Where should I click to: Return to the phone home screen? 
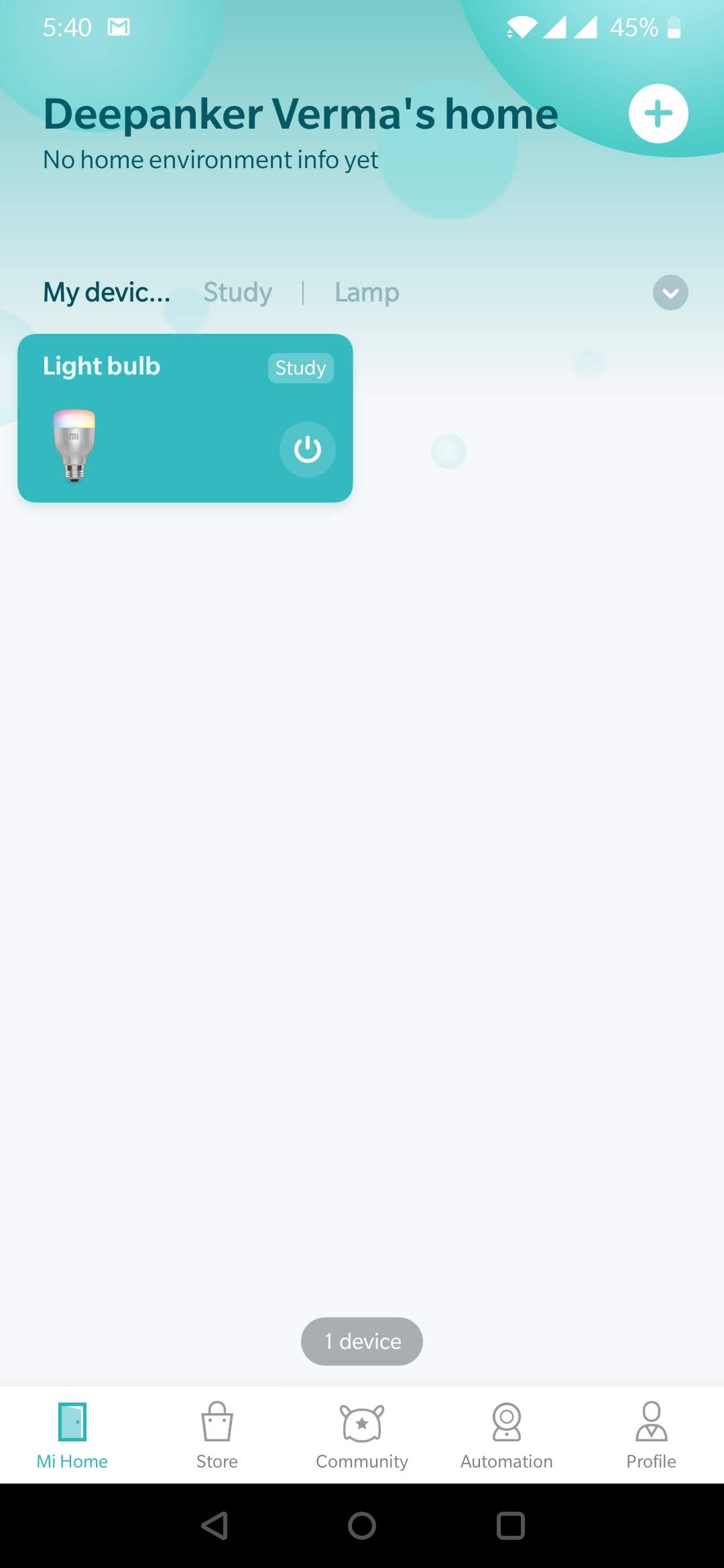coord(362,1526)
